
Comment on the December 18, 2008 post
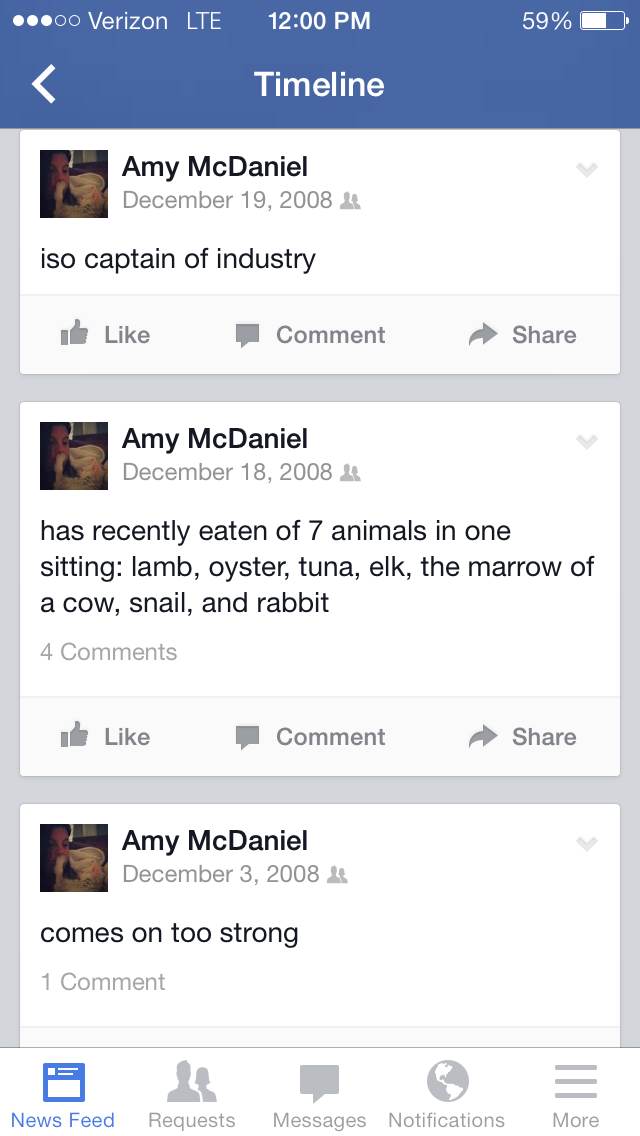click(310, 737)
